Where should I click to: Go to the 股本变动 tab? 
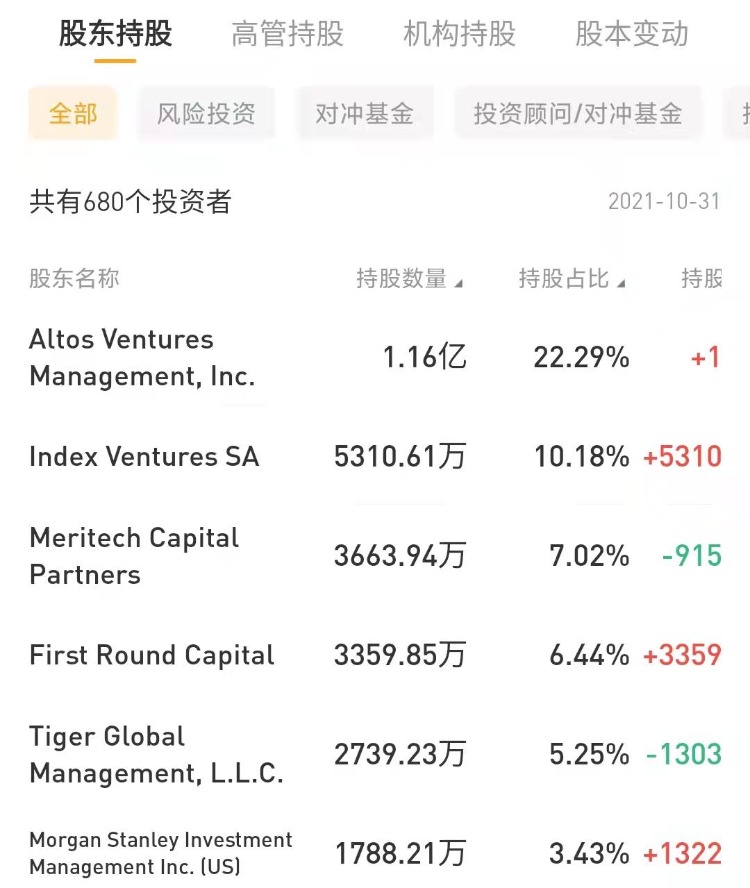click(x=631, y=34)
